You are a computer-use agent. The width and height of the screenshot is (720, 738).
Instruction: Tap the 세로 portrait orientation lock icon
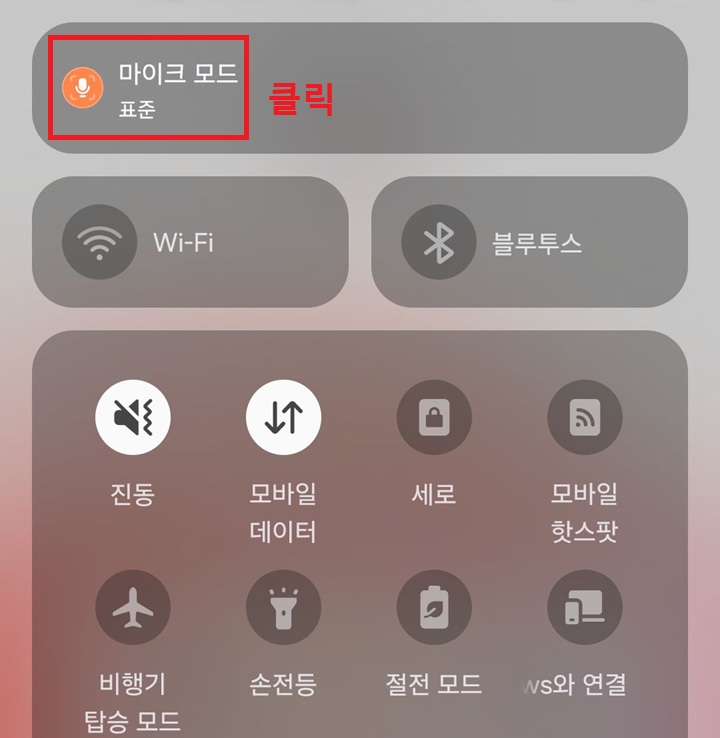[434, 417]
